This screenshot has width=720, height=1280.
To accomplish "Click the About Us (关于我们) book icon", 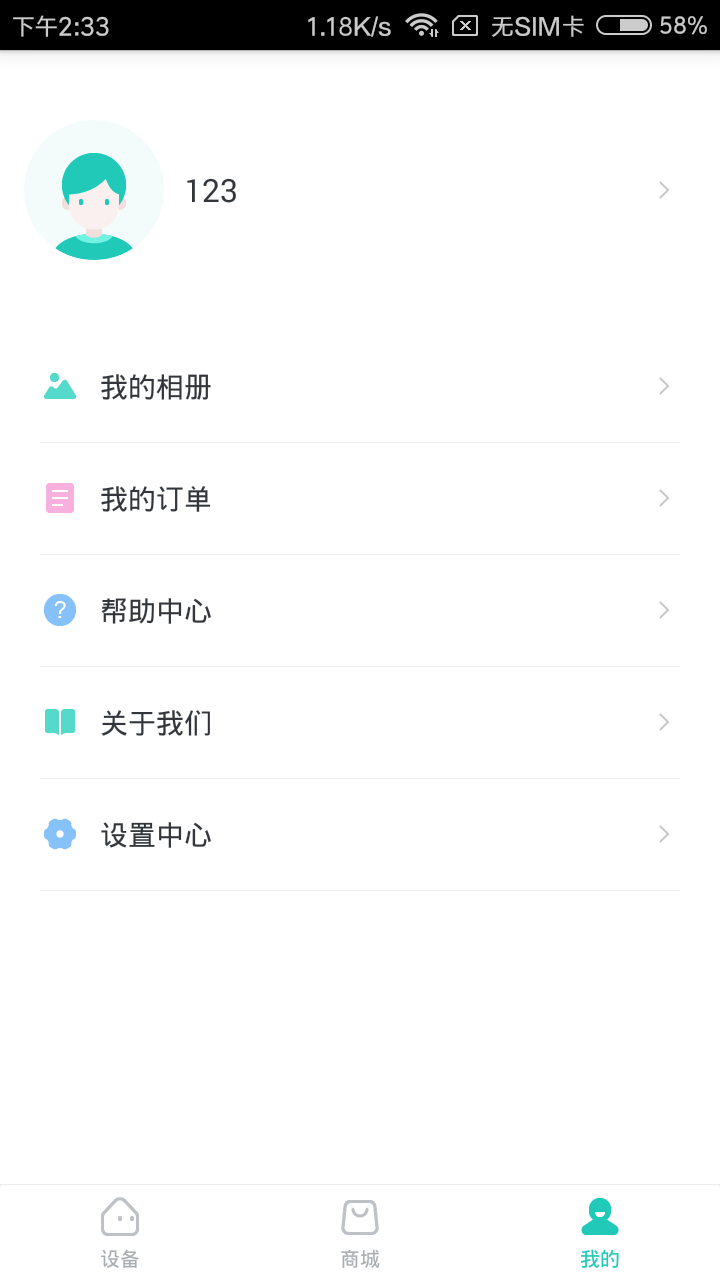I will click(x=60, y=722).
